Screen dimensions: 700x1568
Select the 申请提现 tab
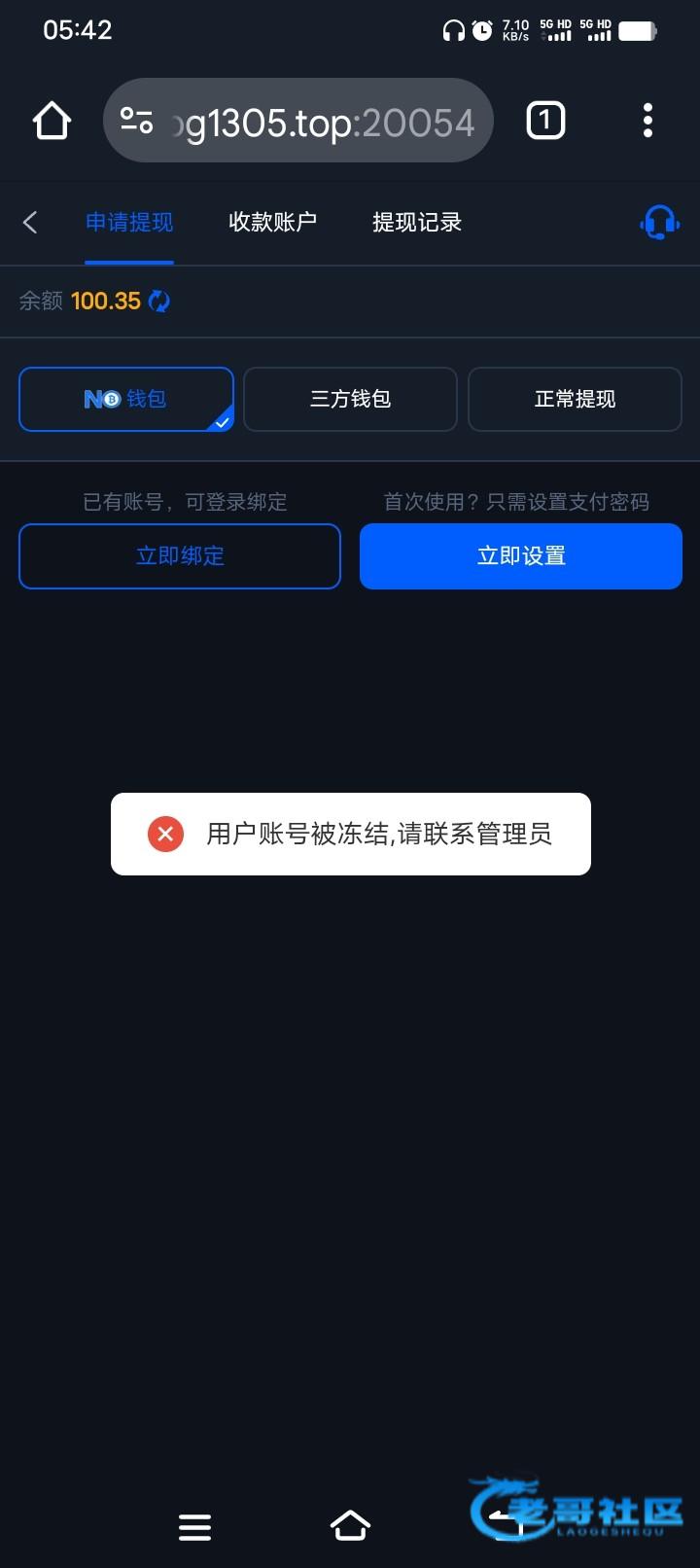129,223
